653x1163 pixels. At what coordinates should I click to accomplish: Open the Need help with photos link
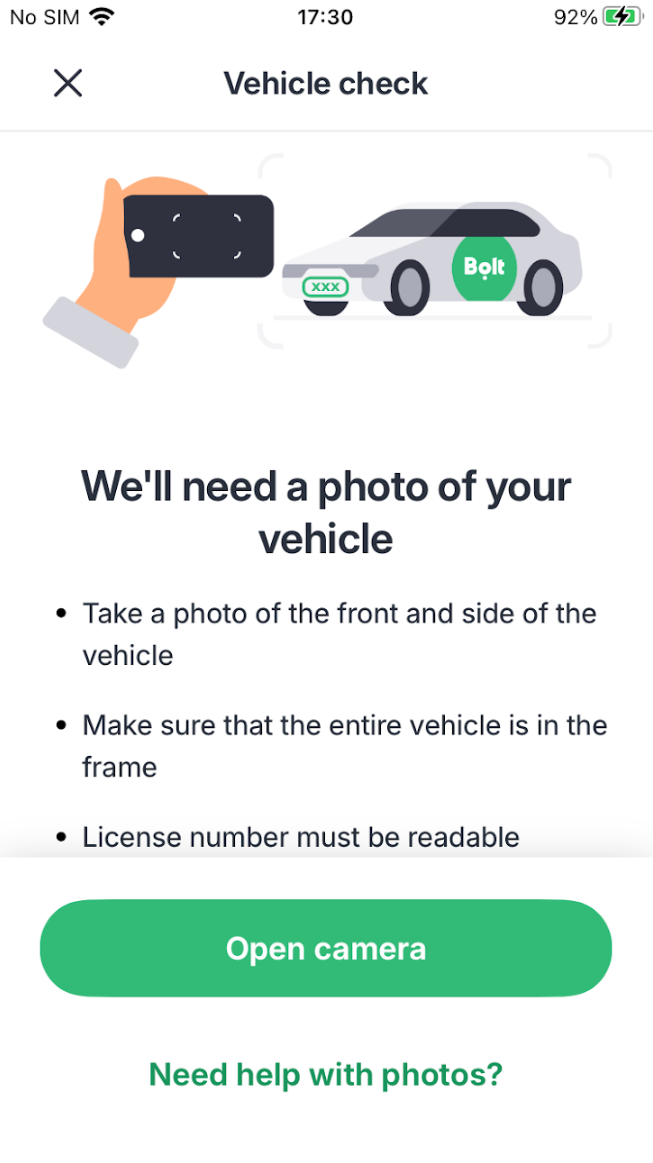(326, 1075)
